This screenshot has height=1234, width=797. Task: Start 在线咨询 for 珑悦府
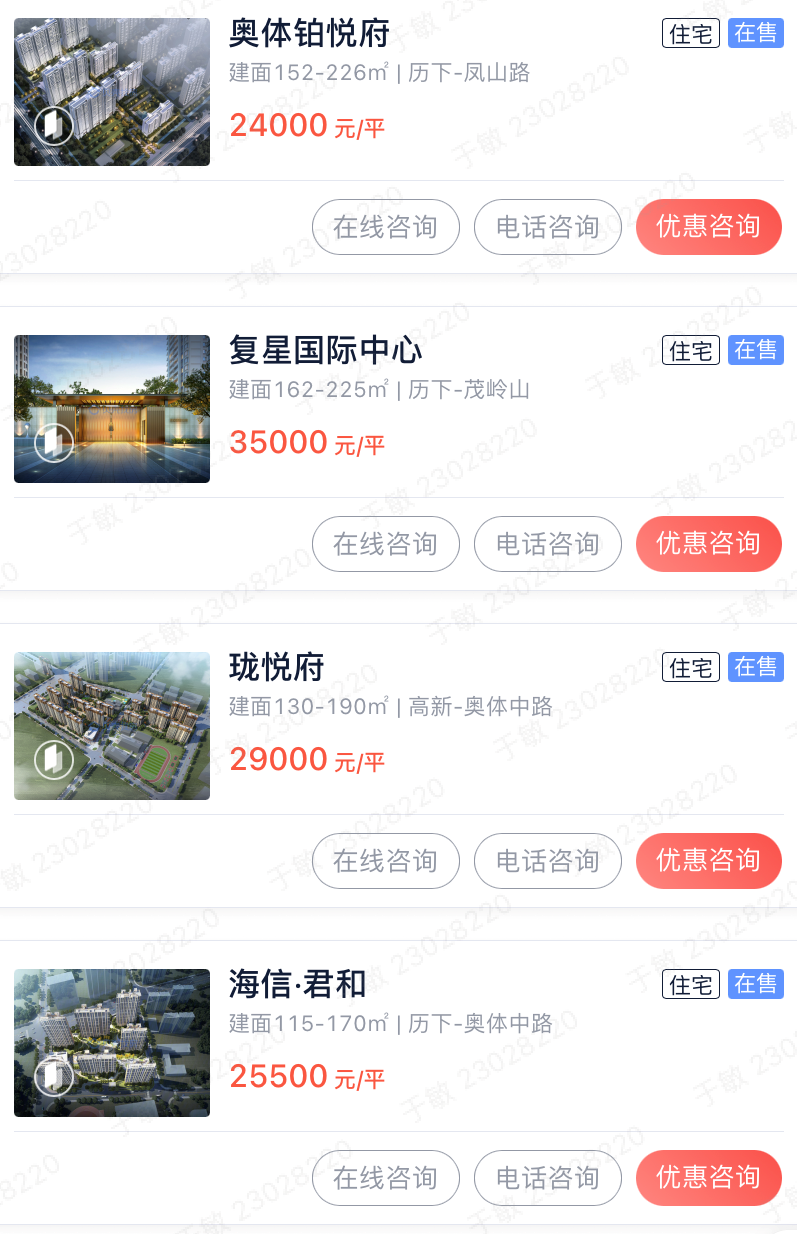(x=386, y=861)
